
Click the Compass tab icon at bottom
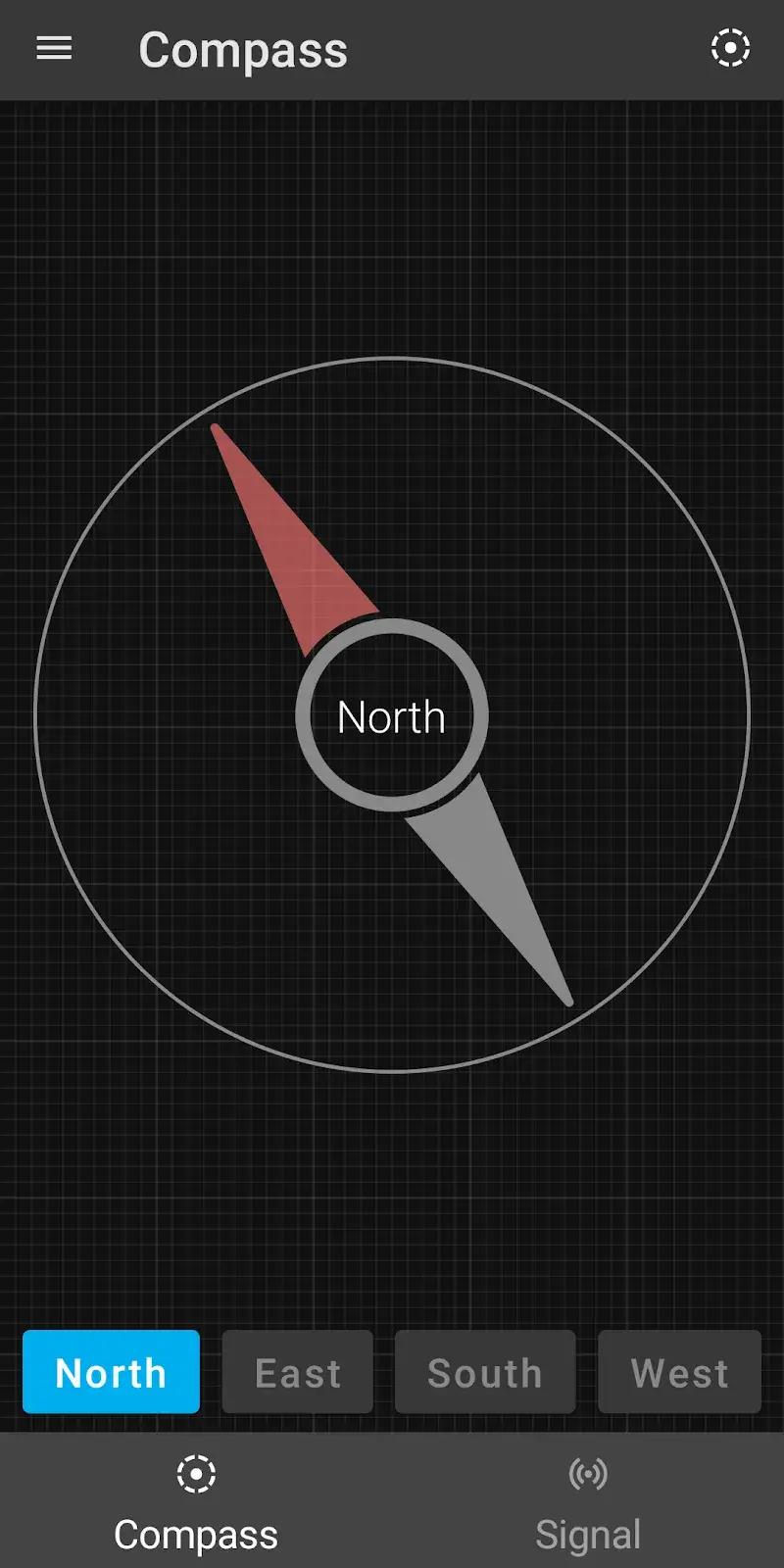coord(195,1473)
